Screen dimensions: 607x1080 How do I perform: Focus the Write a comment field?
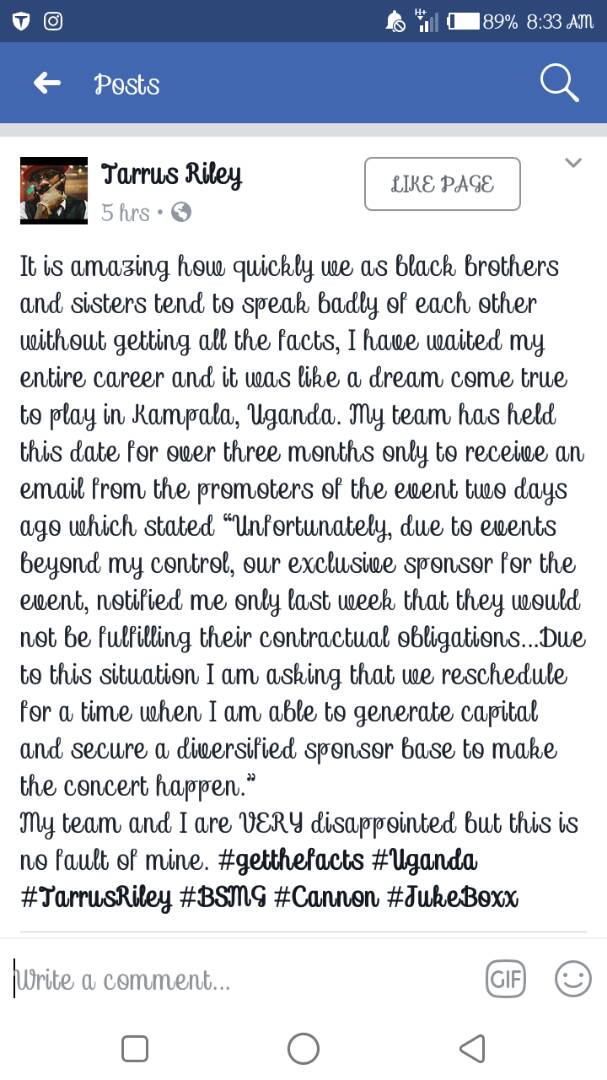click(x=241, y=979)
